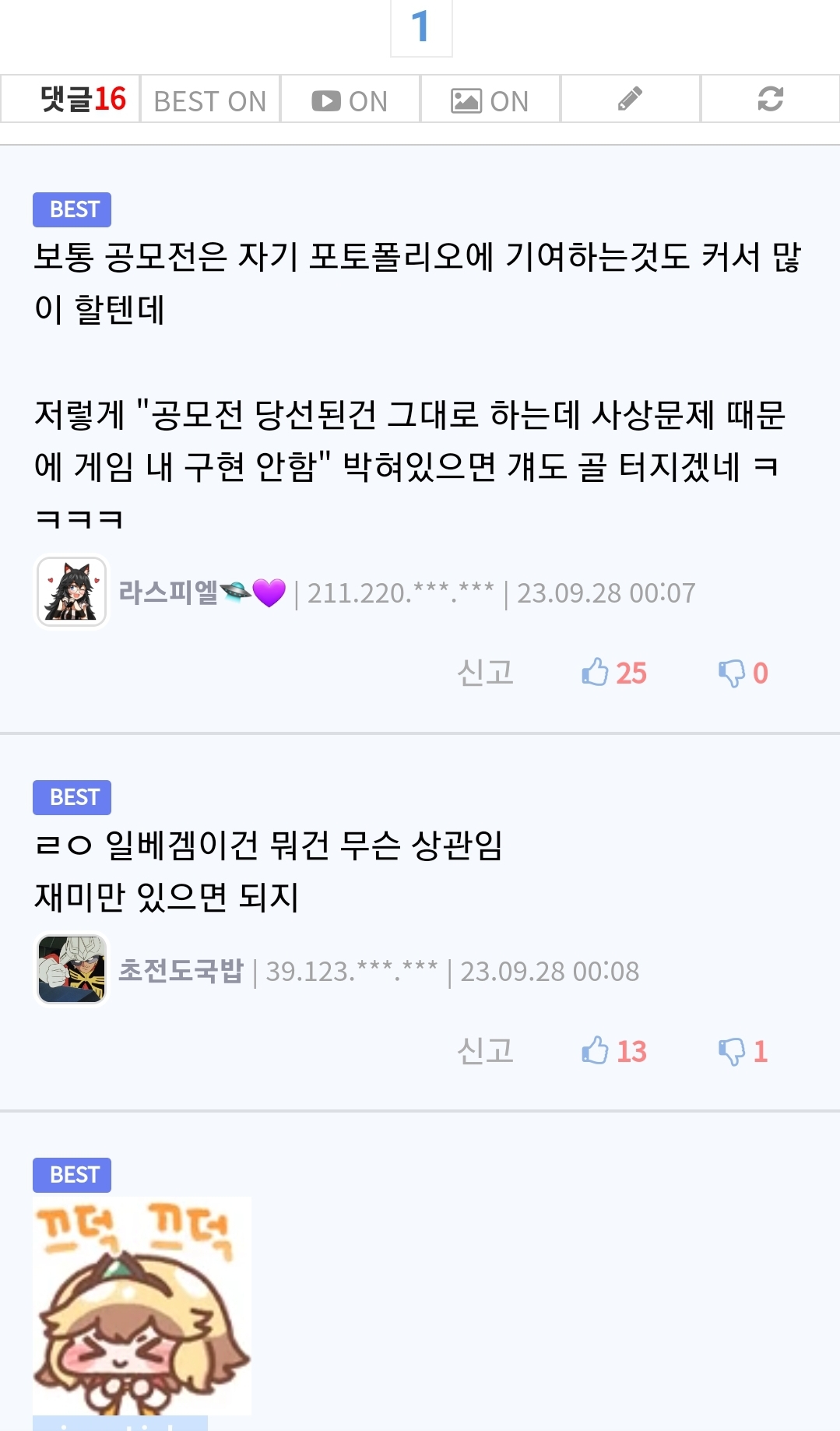Report 라스피엘's comment with 신고
The image size is (840, 1431).
pyautogui.click(x=485, y=673)
